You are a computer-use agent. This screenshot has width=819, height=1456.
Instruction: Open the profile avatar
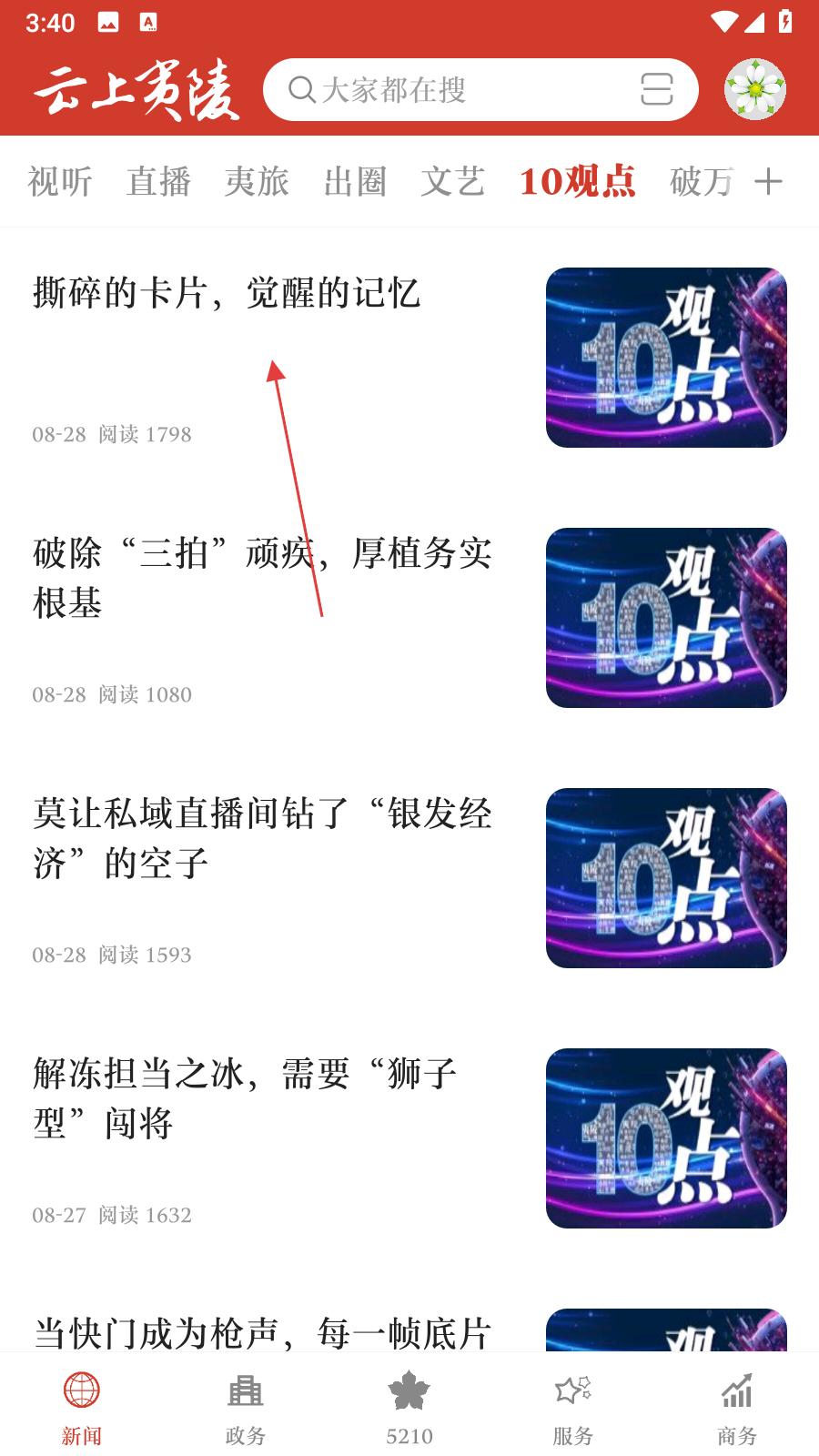click(x=754, y=89)
